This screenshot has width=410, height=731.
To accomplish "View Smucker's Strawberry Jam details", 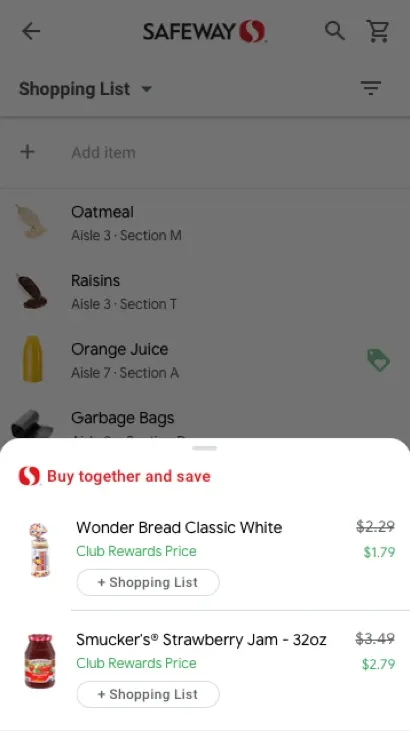I will pyautogui.click(x=201, y=639).
